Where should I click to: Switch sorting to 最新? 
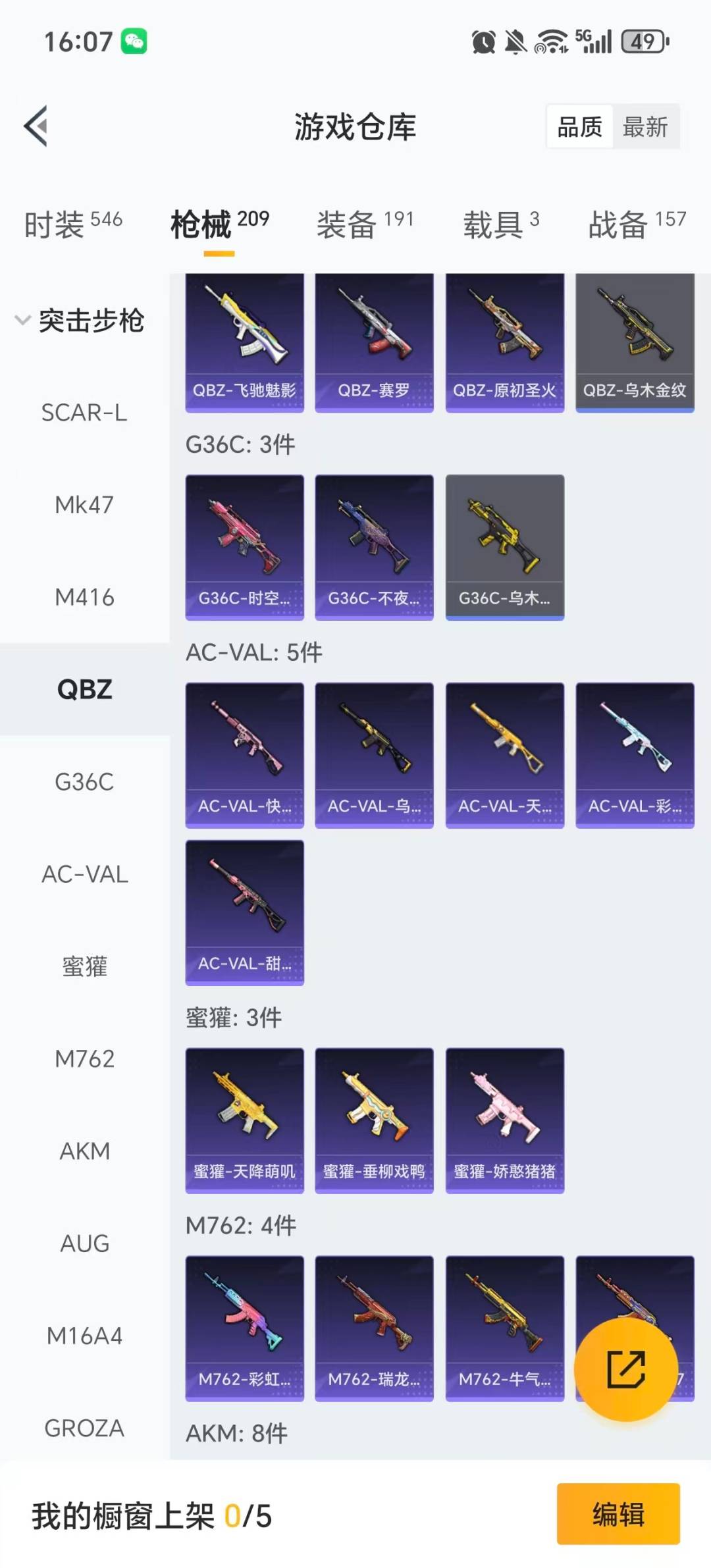645,126
